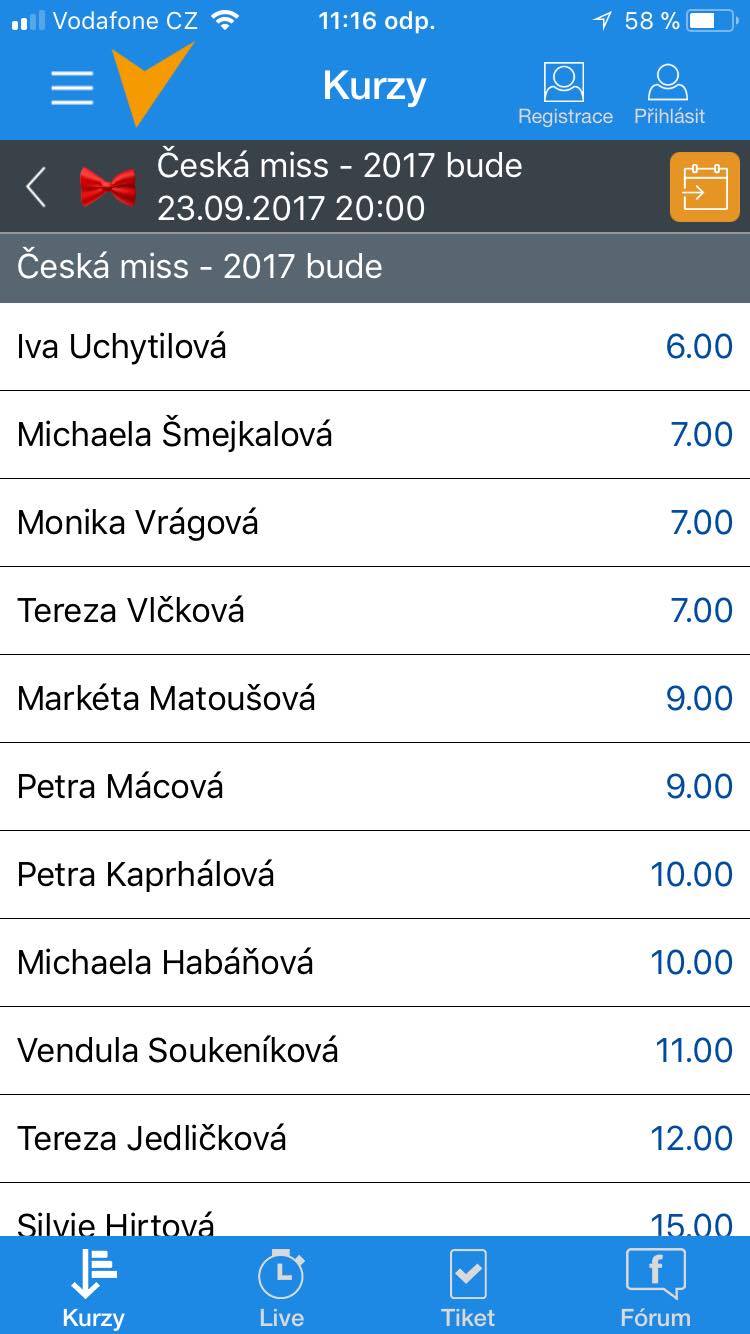The width and height of the screenshot is (750, 1334).
Task: Select Markéta Matoušová odds 9.00
Action: click(698, 699)
